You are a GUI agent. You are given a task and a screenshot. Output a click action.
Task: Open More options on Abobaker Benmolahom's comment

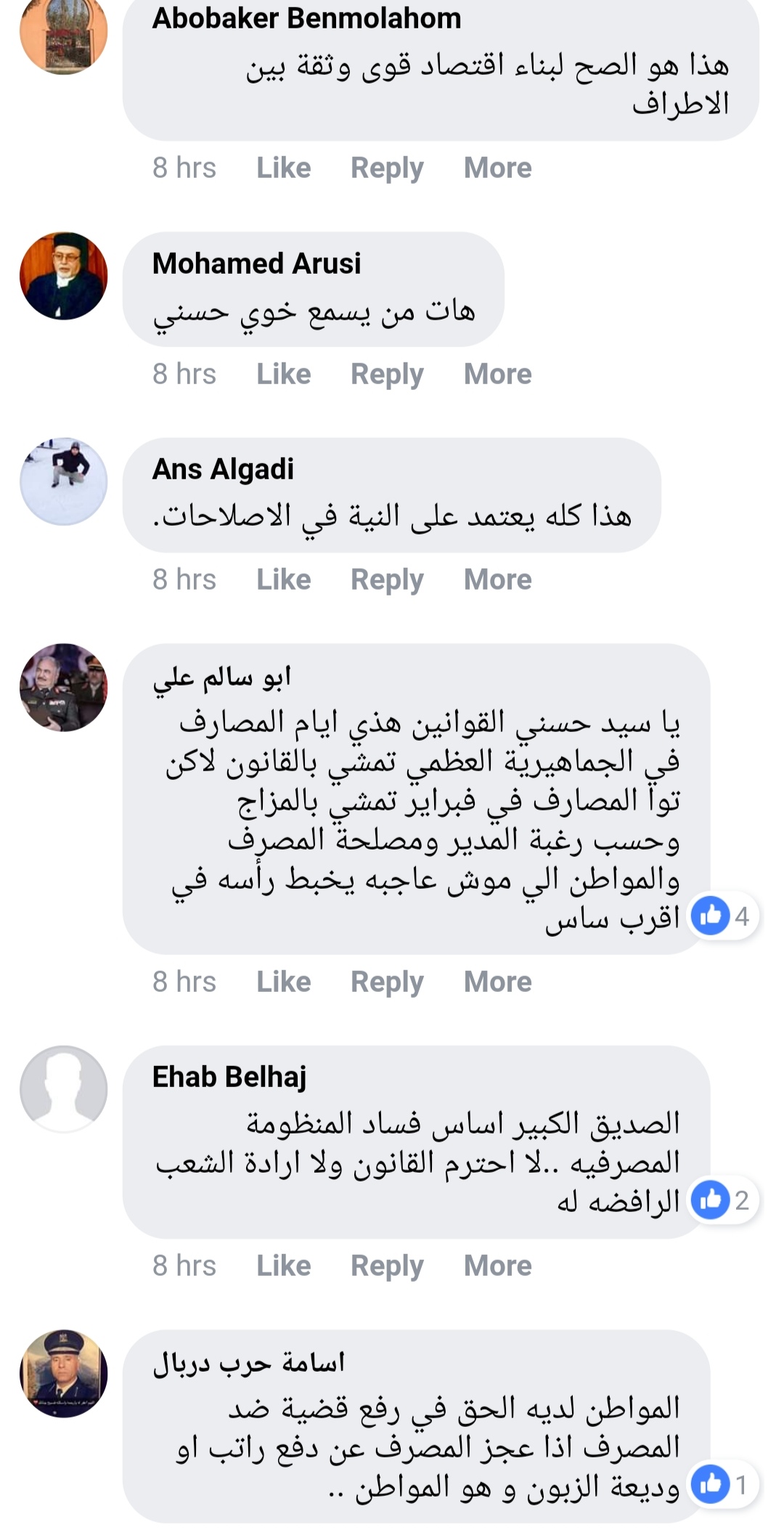(x=497, y=168)
